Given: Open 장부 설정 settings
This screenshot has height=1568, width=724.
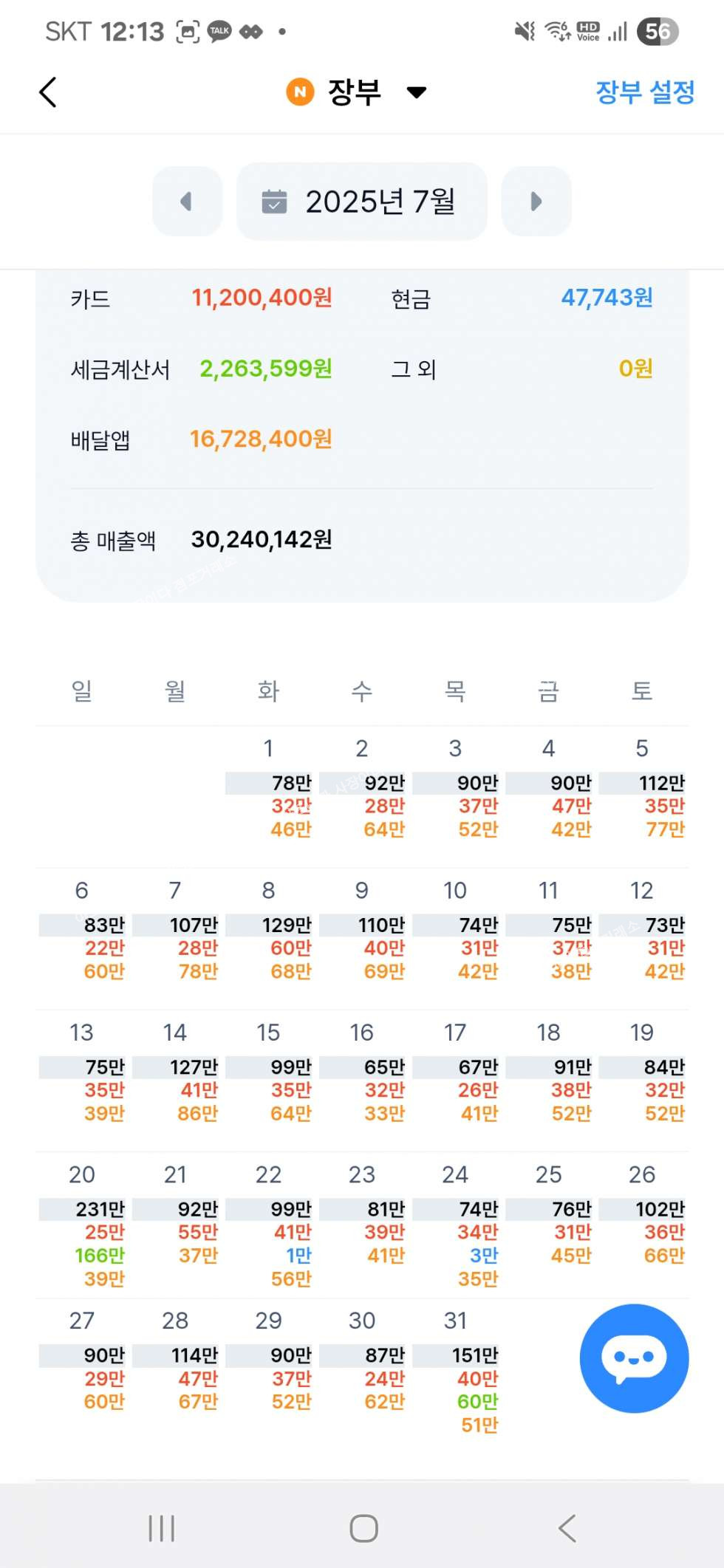Looking at the screenshot, I should click(644, 92).
